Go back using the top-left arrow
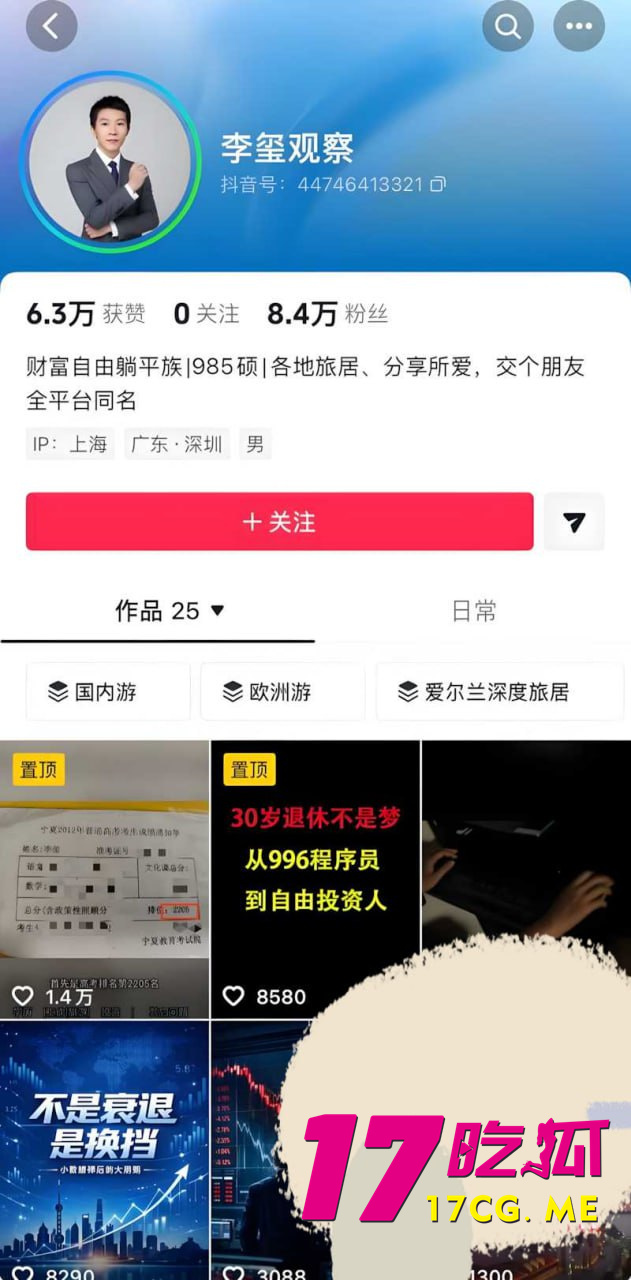 (51, 26)
